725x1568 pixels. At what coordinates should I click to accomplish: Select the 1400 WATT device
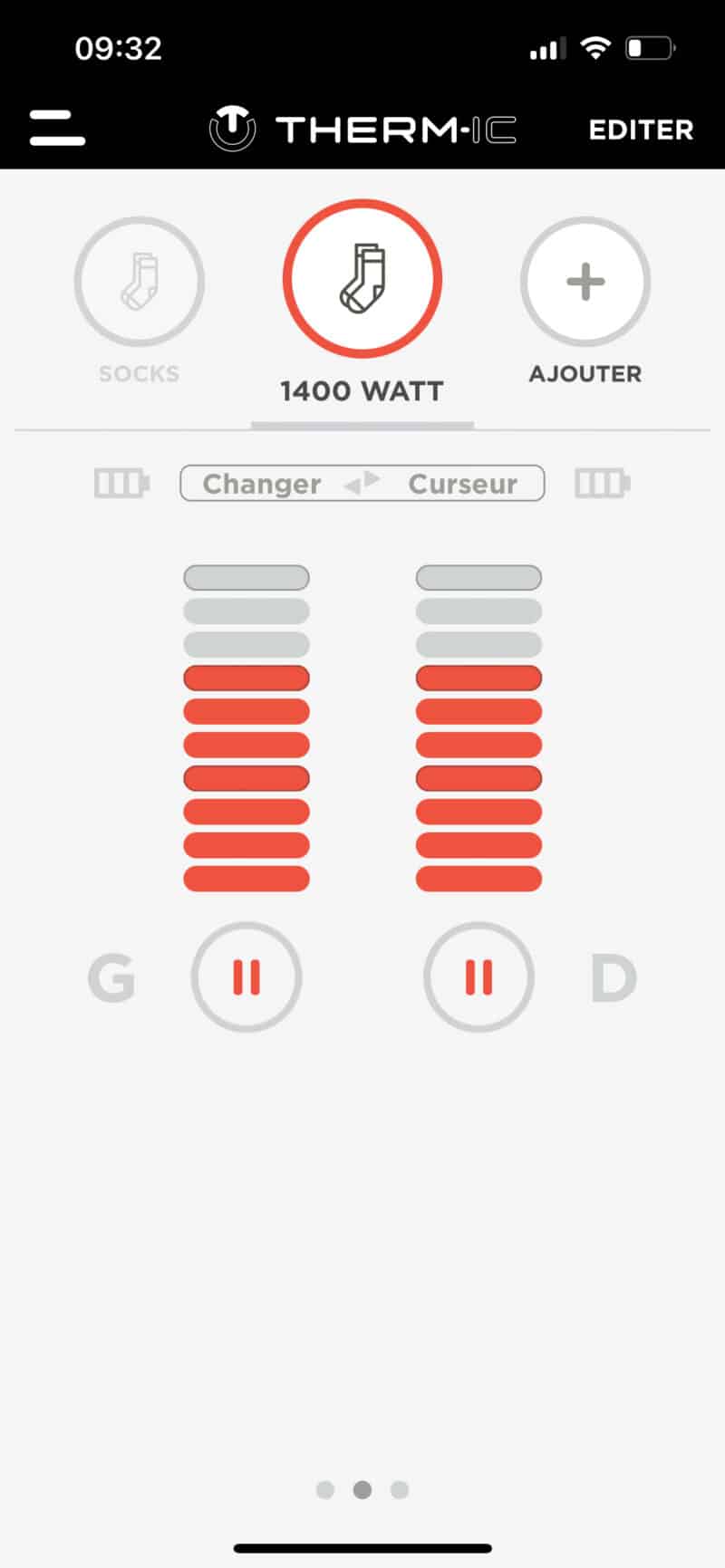[x=362, y=279]
